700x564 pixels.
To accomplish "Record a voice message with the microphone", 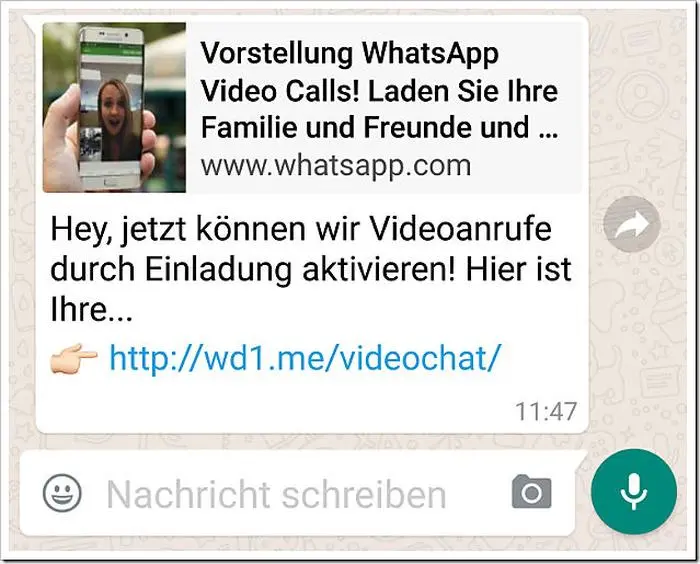I will [633, 490].
